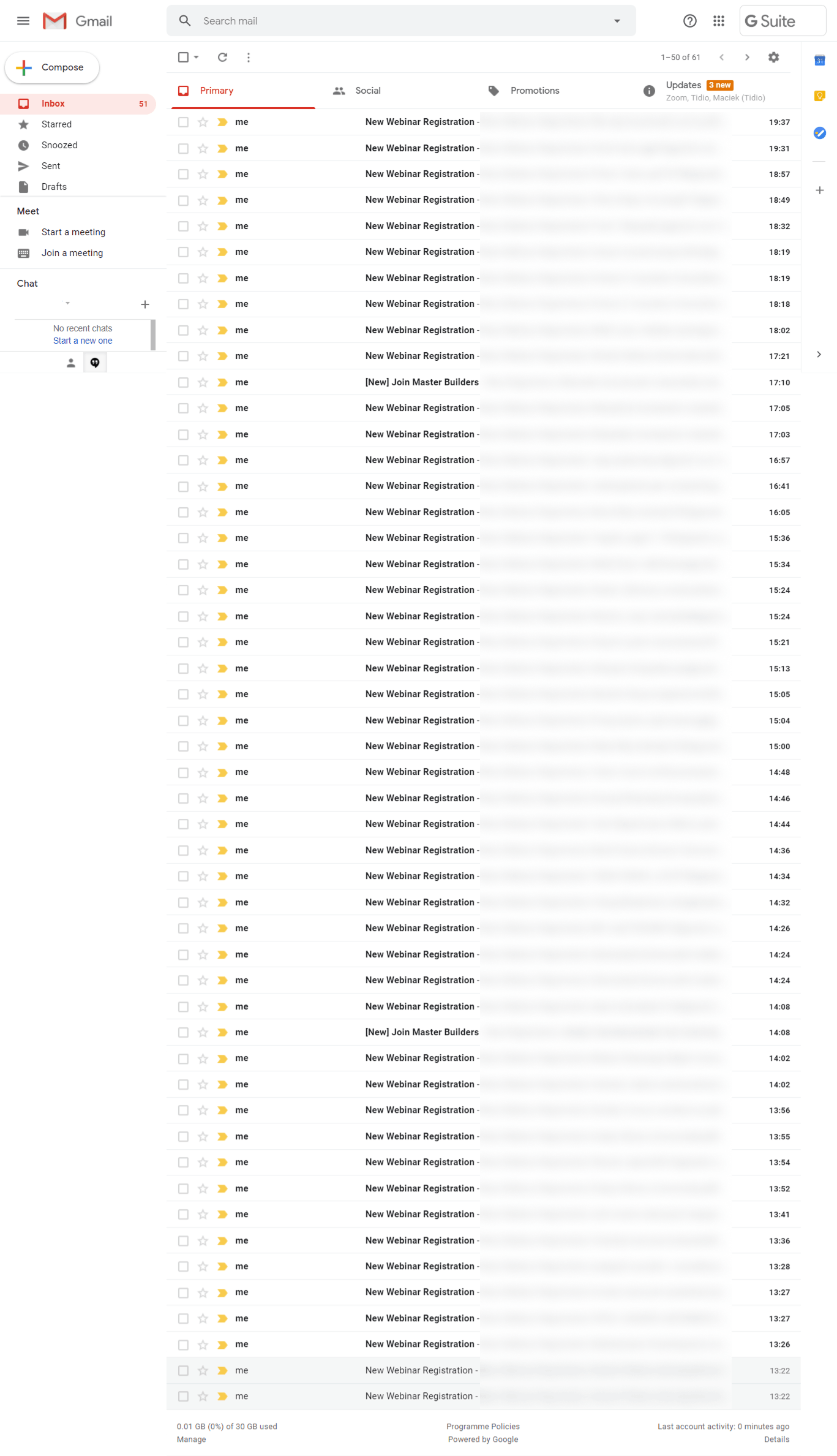Open the main menu hamburger icon

[x=23, y=21]
